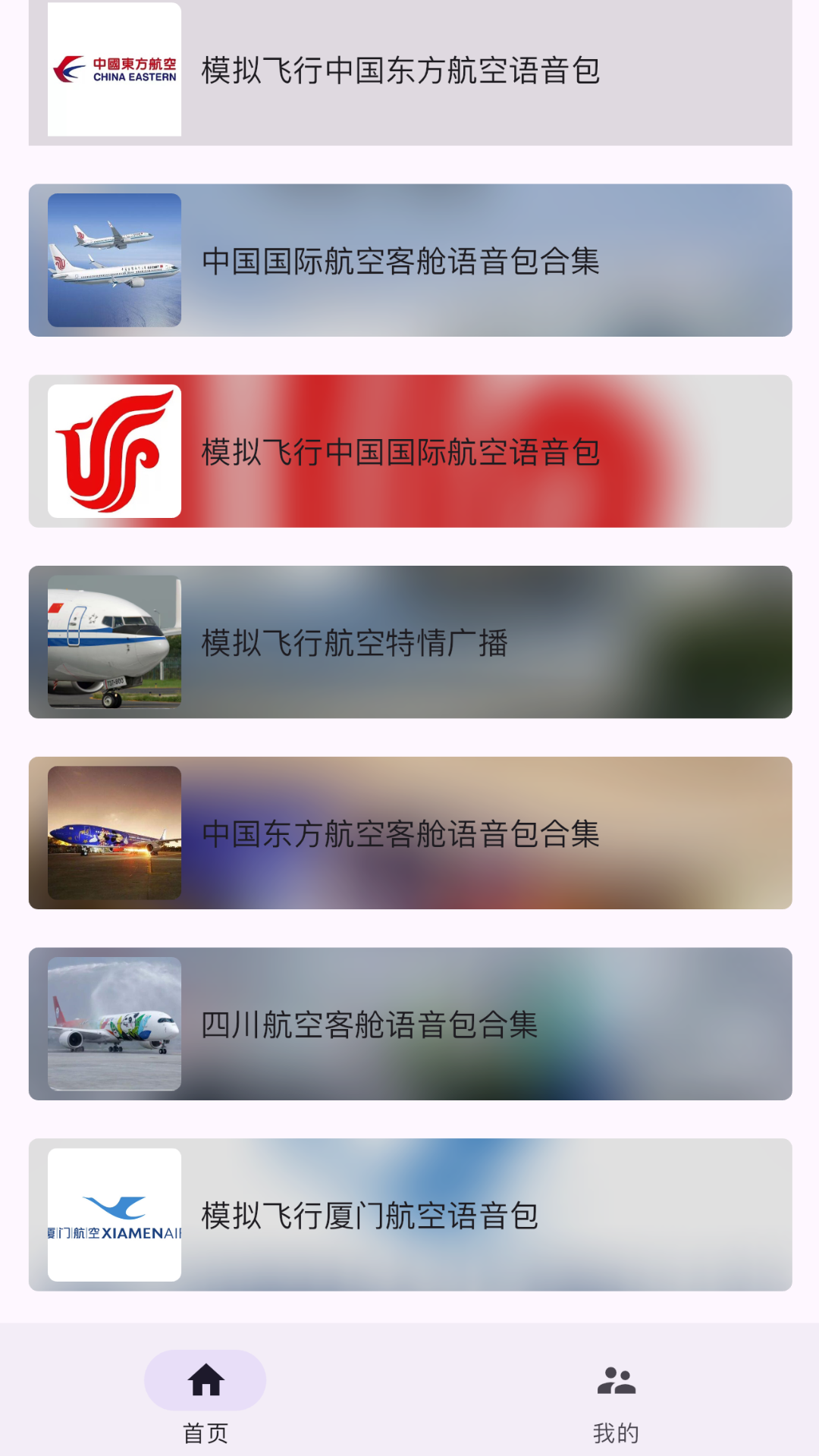Tap the Air China phoenix logo image
819x1456 pixels.
click(114, 453)
